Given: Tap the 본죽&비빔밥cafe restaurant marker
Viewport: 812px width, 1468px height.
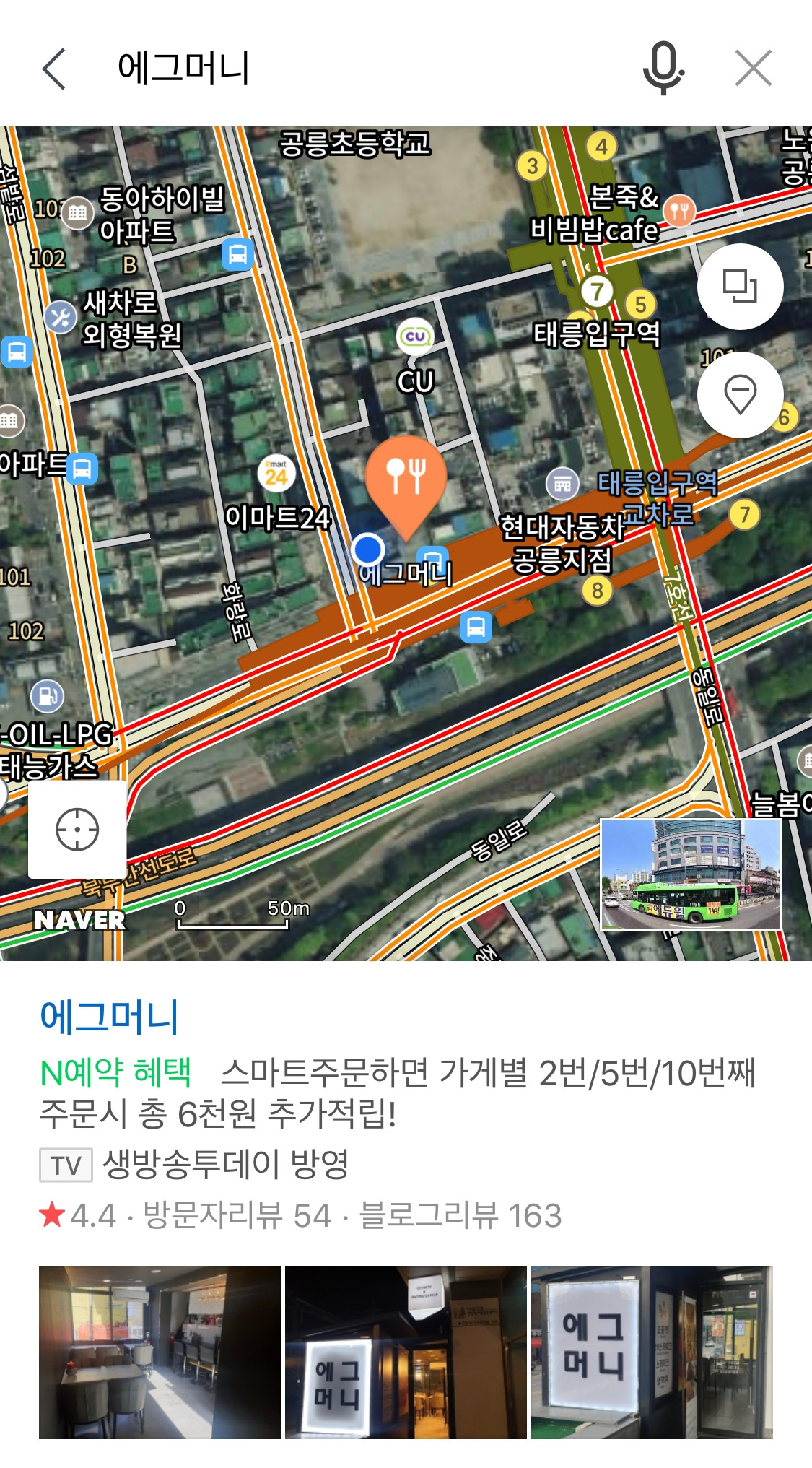Looking at the screenshot, I should 678,211.
